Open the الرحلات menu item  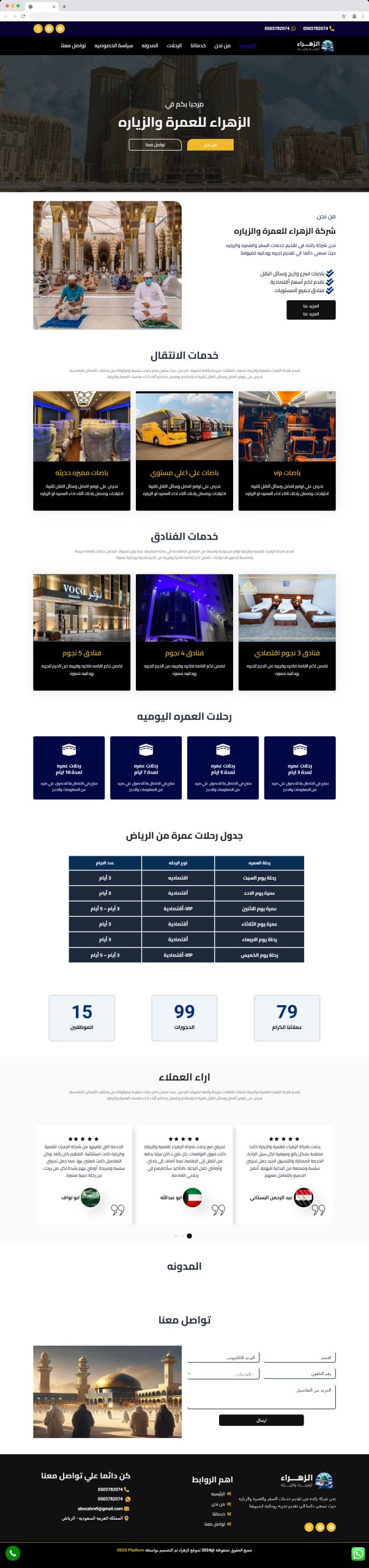click(x=174, y=46)
